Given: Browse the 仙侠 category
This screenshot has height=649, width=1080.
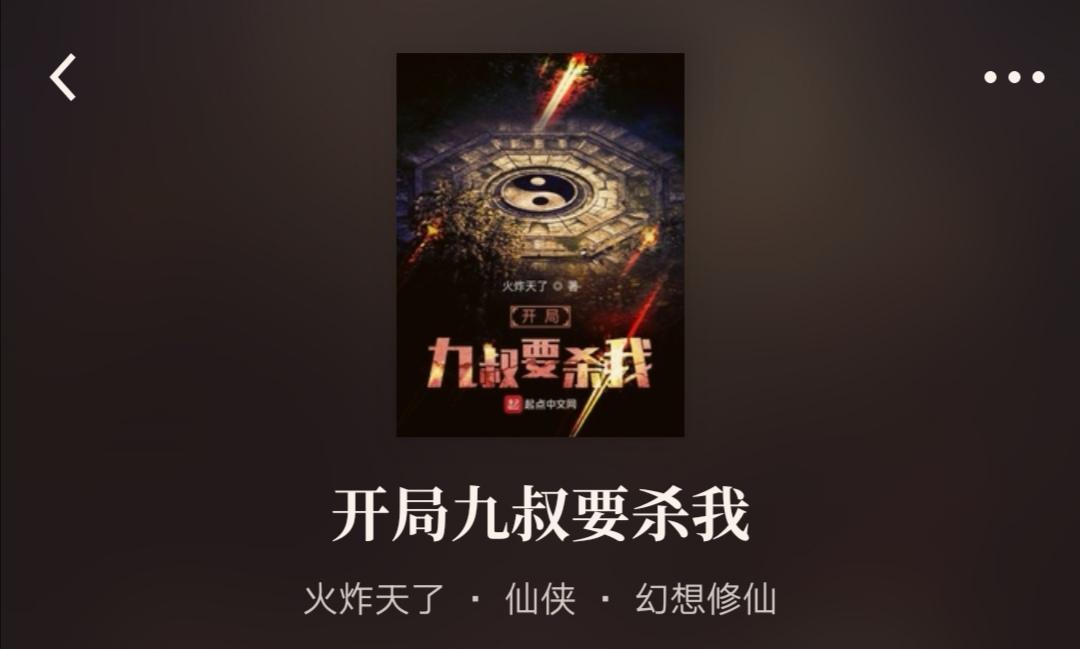Looking at the screenshot, I should [x=540, y=600].
